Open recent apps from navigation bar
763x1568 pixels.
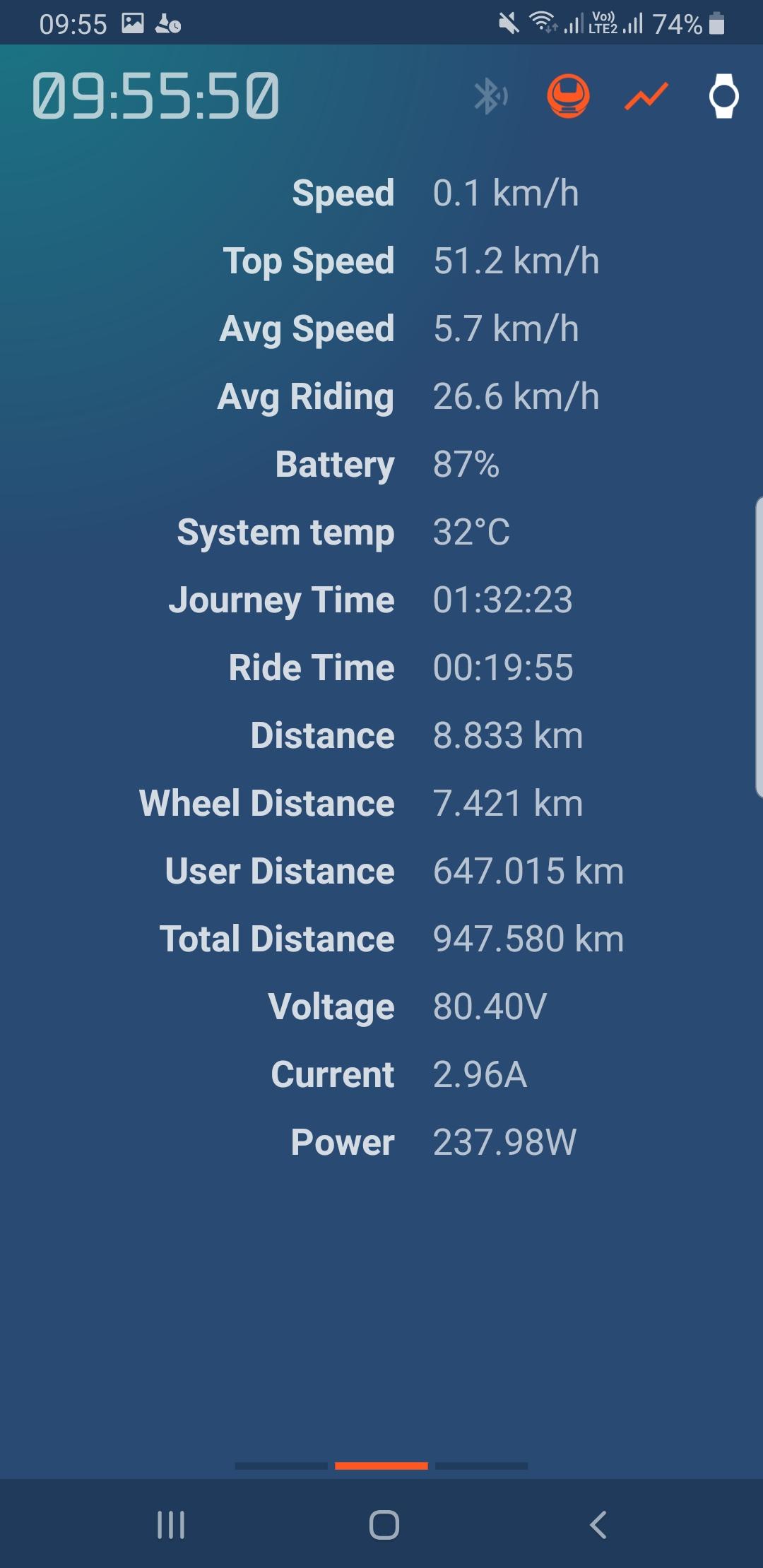tap(171, 1524)
